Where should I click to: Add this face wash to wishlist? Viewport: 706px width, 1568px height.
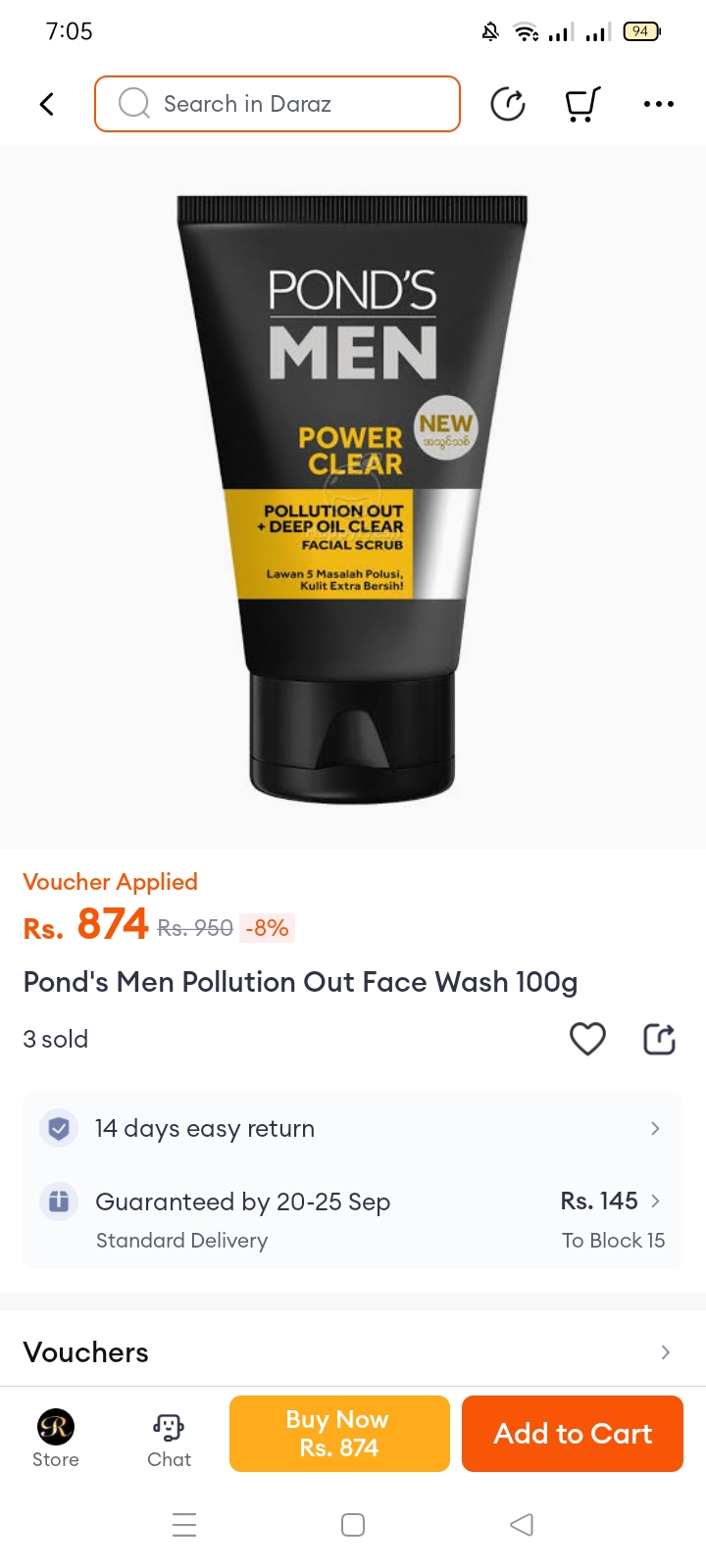pos(587,1039)
